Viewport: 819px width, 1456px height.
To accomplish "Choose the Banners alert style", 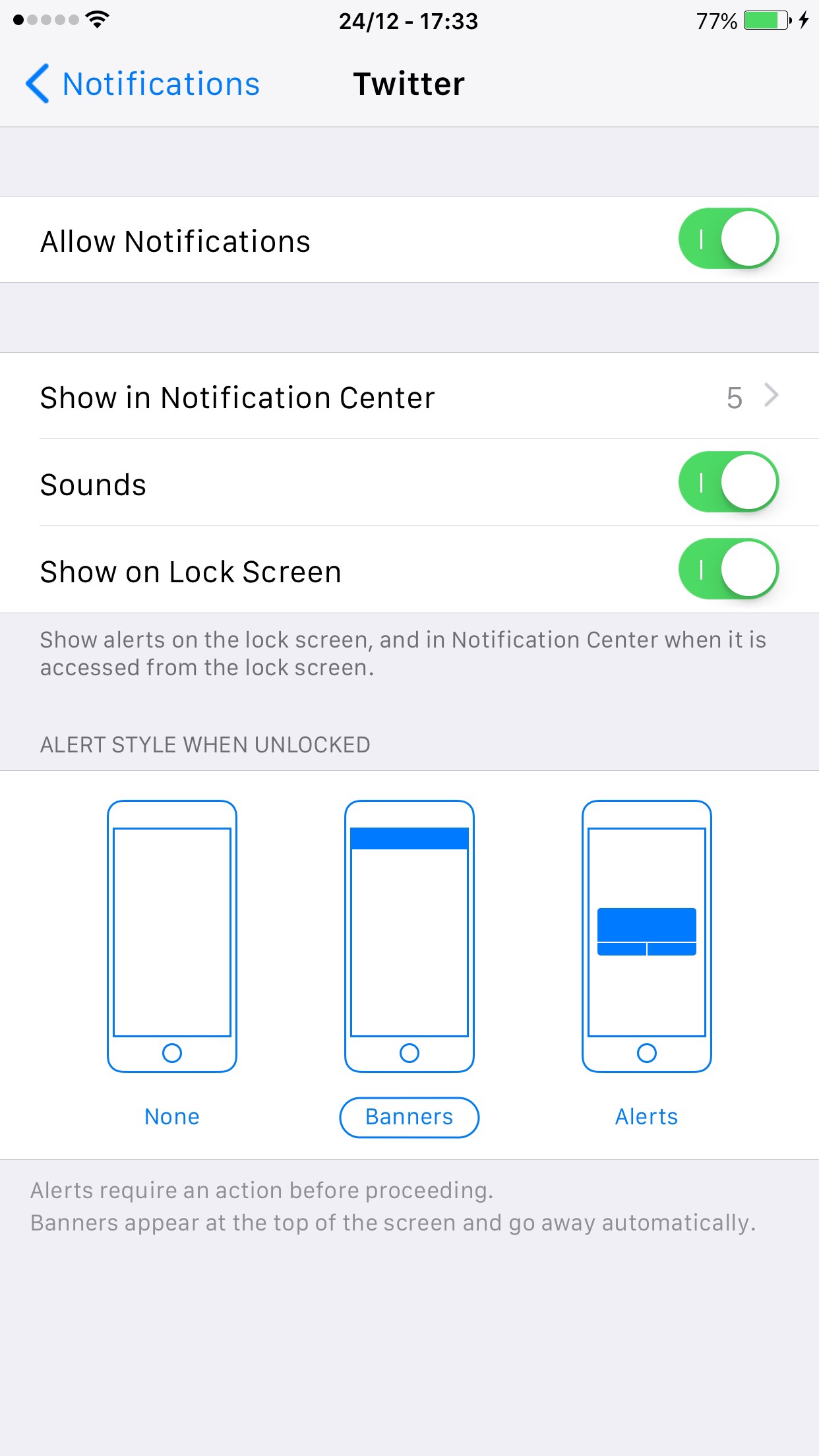I will pyautogui.click(x=409, y=963).
